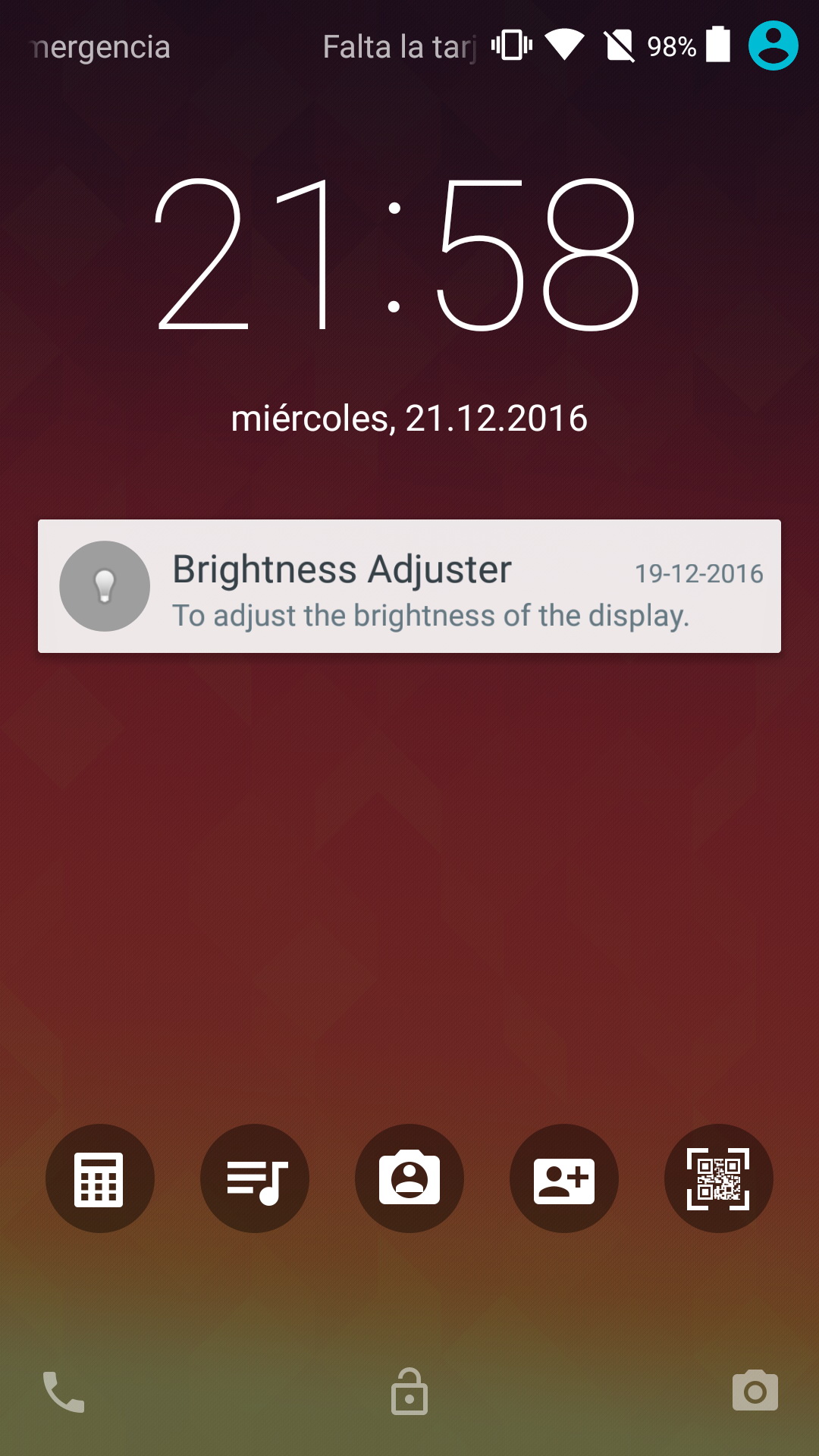The height and width of the screenshot is (1456, 819).
Task: Open the add contact shortcut
Action: click(564, 1178)
